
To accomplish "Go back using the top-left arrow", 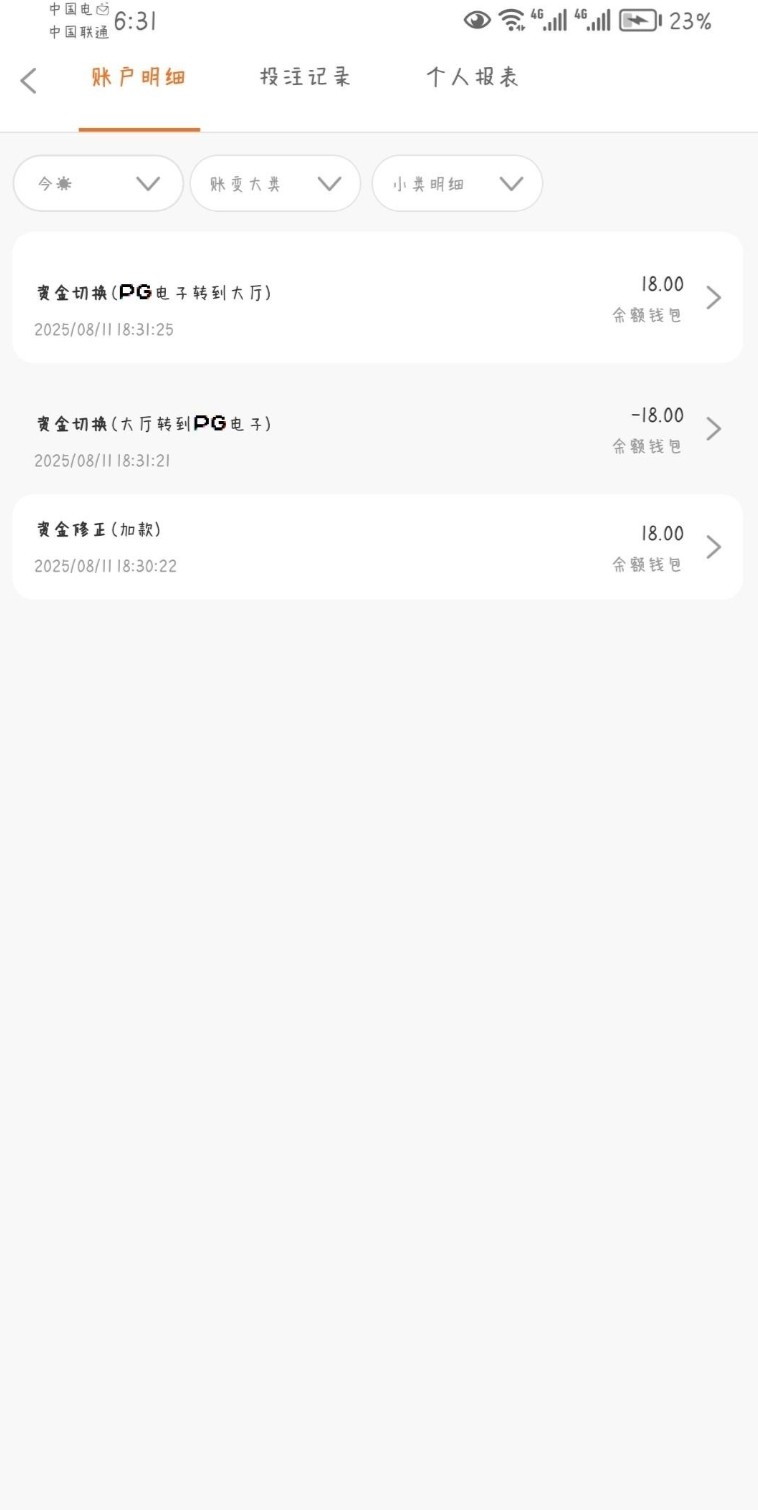I will click(x=29, y=81).
